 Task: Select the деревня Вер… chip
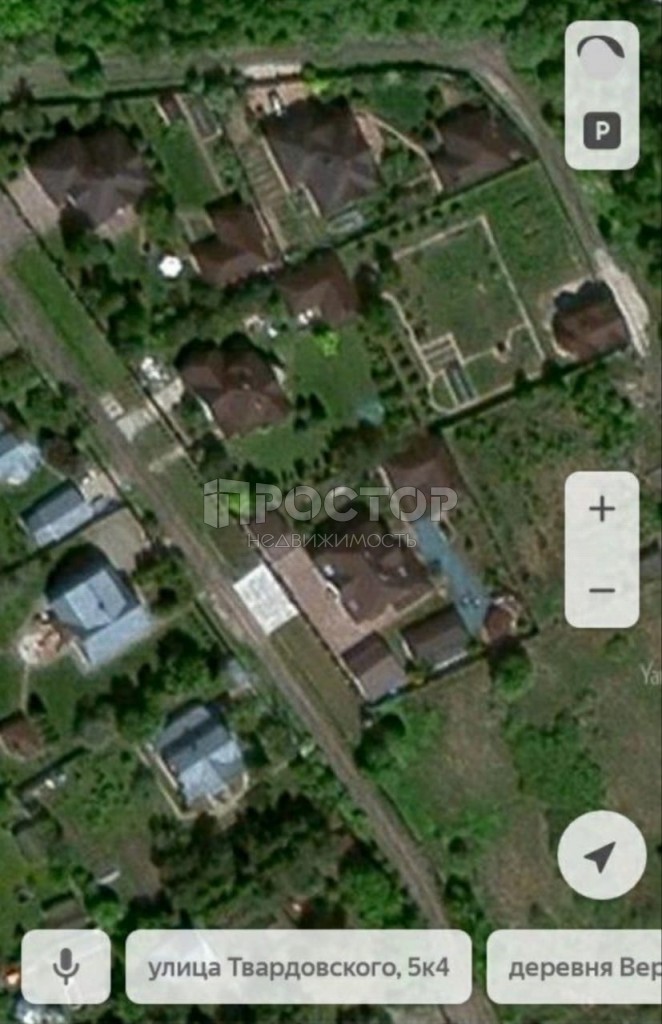coord(574,967)
